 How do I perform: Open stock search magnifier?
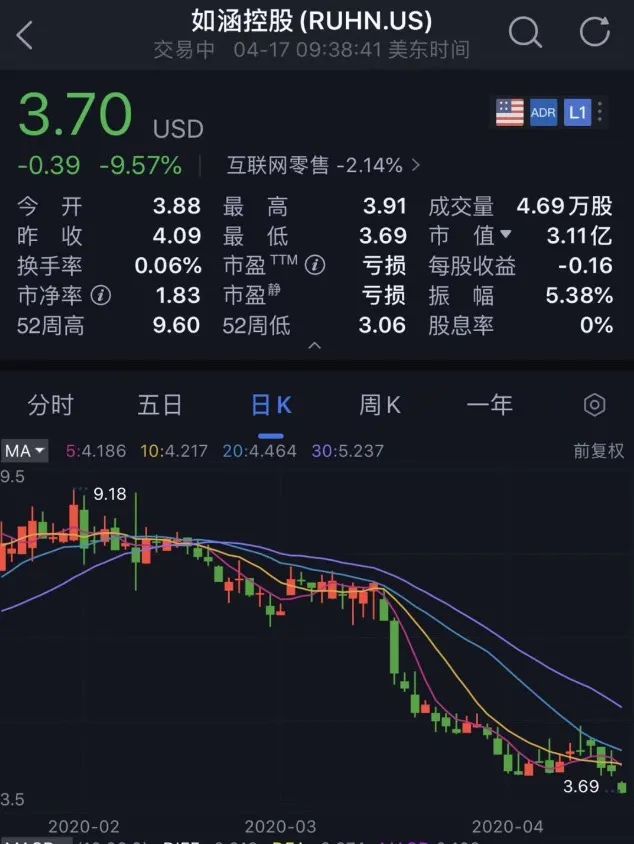point(525,33)
